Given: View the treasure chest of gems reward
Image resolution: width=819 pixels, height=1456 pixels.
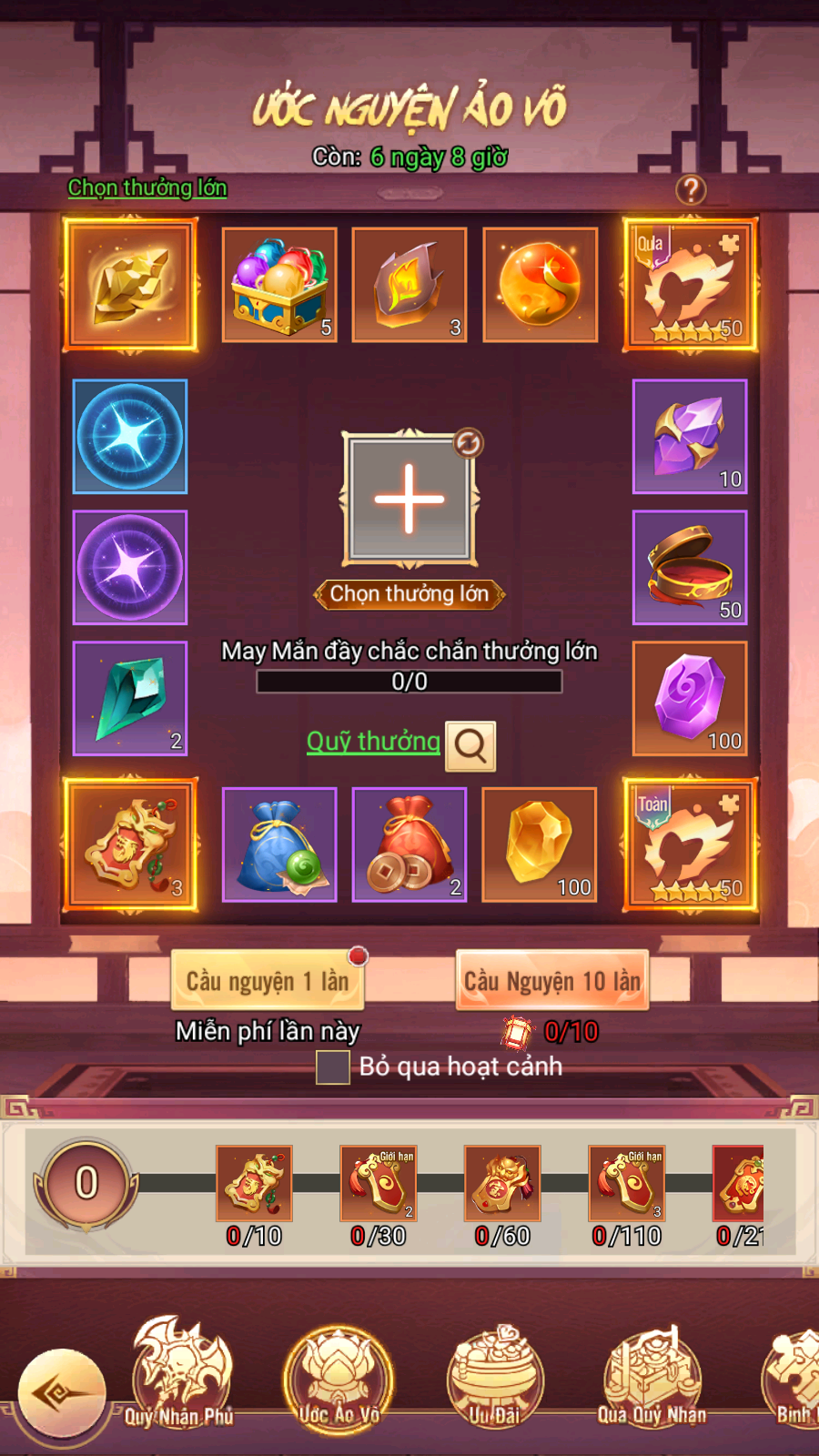Looking at the screenshot, I should pyautogui.click(x=279, y=285).
